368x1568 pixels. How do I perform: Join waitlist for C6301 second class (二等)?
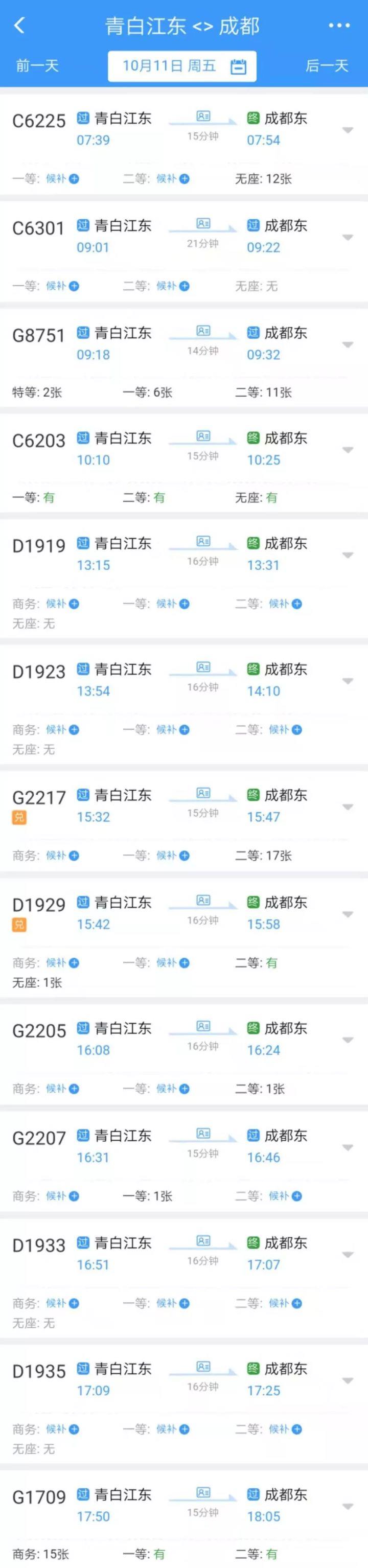173,286
